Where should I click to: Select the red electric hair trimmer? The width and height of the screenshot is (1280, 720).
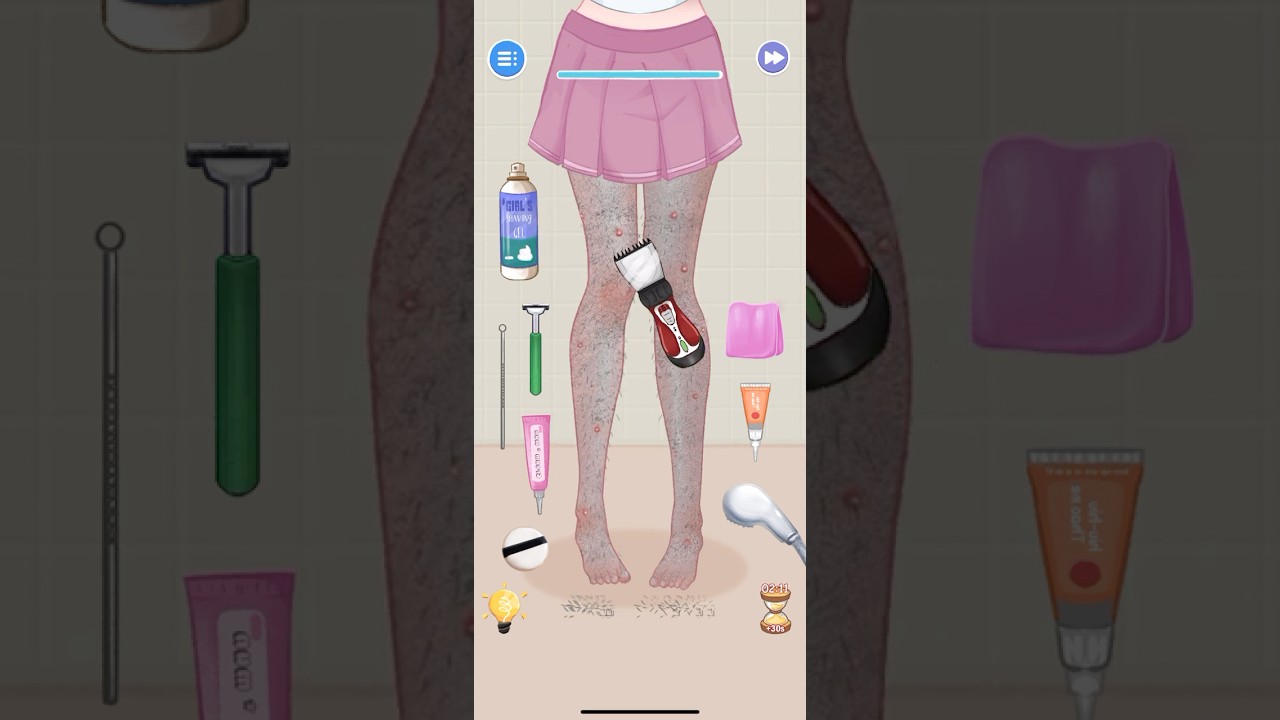663,308
